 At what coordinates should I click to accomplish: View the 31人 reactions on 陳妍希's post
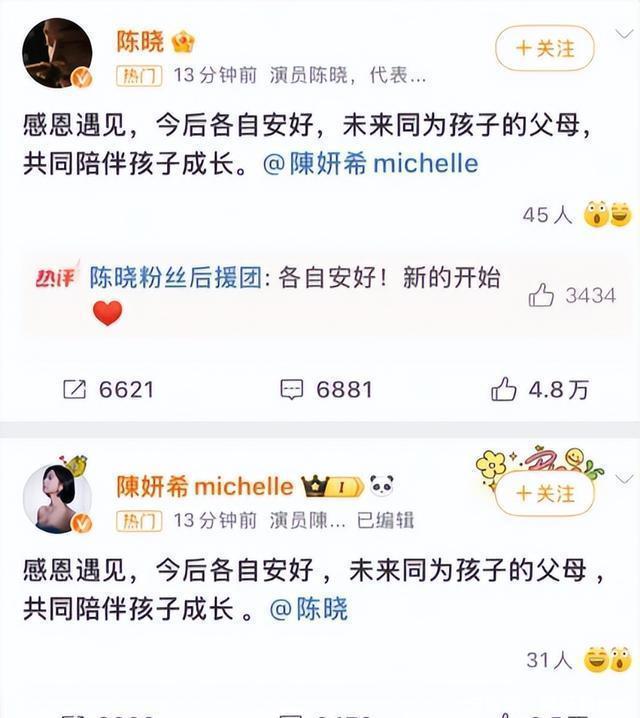[x=577, y=659]
